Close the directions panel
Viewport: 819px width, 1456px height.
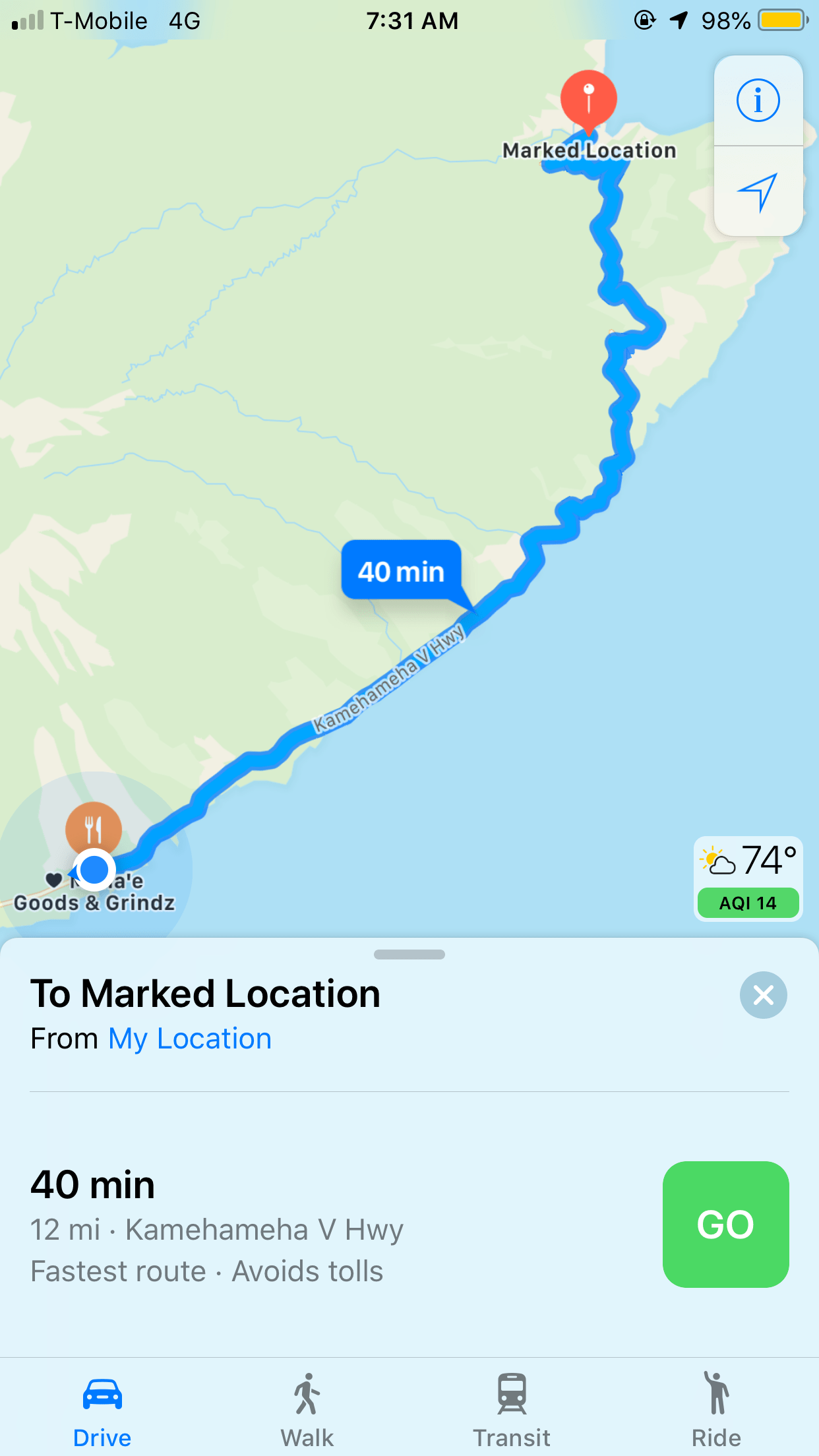763,994
